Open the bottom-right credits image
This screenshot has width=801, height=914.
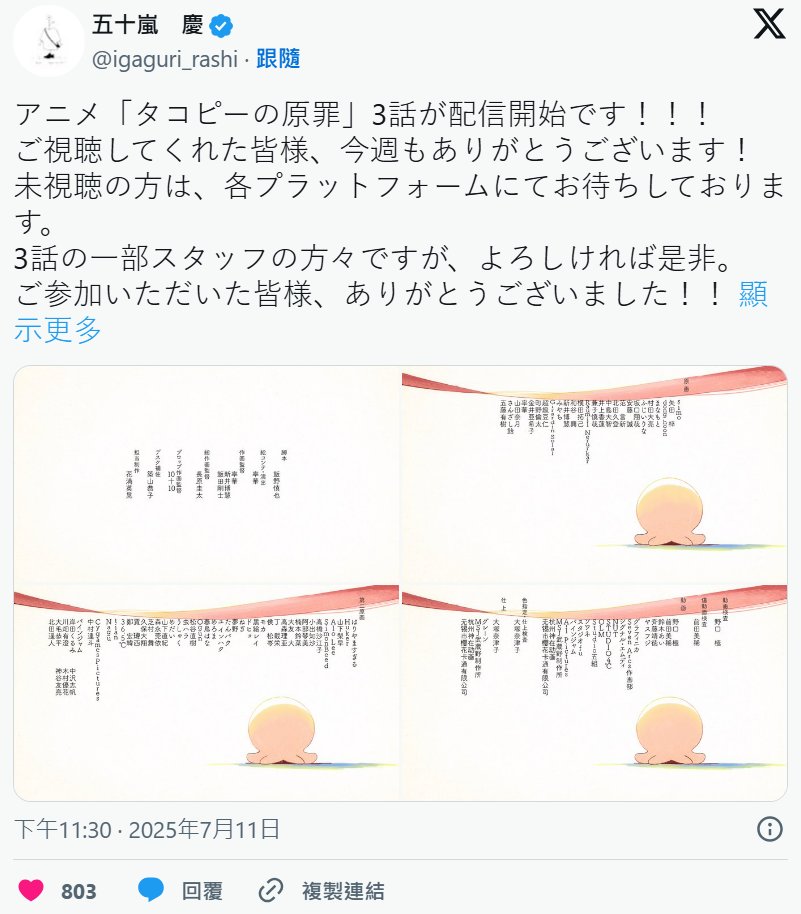coord(594,692)
